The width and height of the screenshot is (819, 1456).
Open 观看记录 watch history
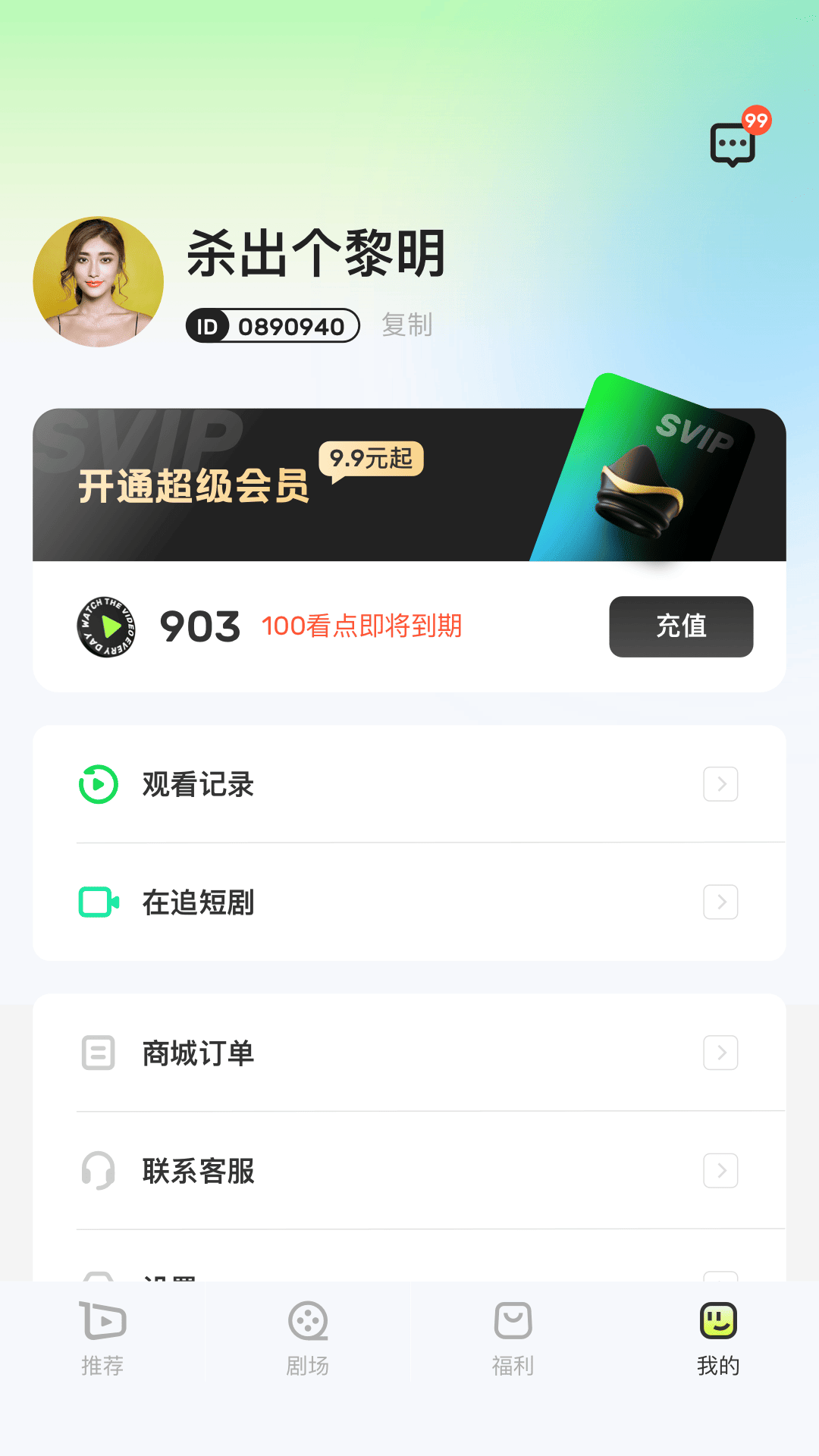coord(409,784)
